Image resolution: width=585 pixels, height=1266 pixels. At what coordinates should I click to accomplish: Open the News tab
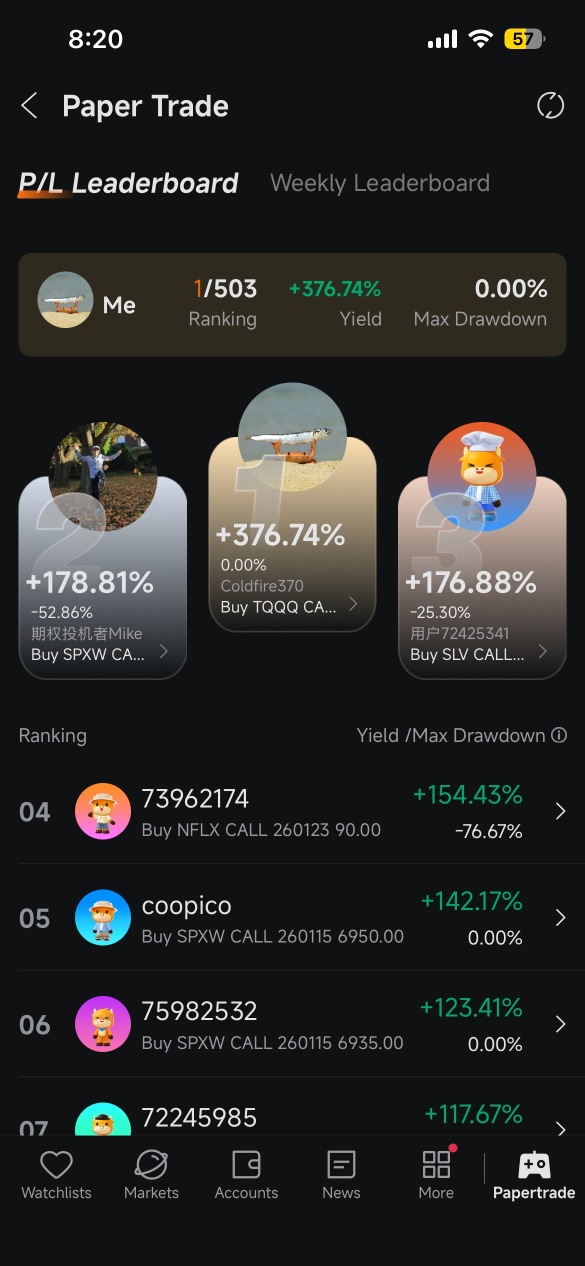click(341, 1175)
